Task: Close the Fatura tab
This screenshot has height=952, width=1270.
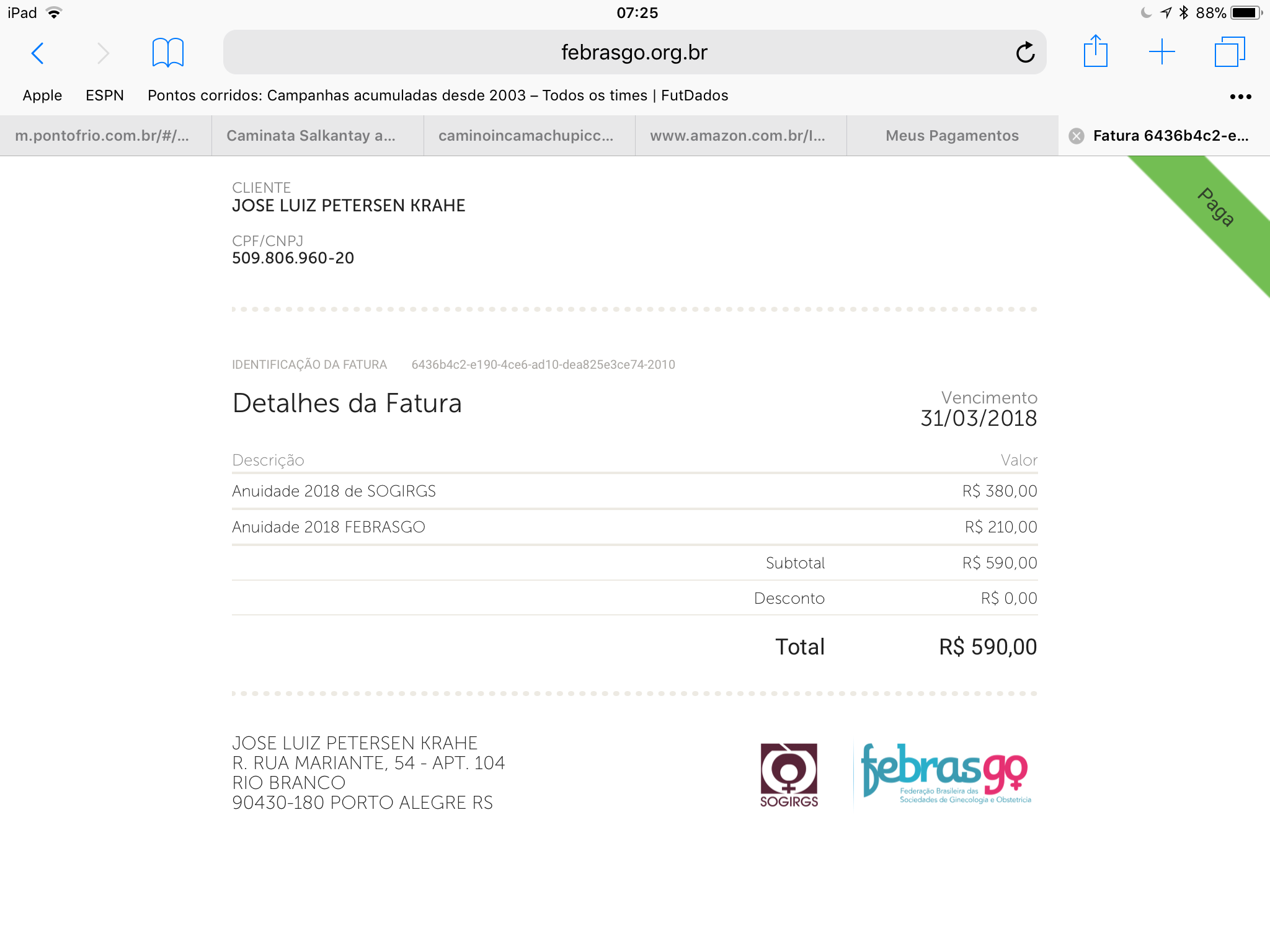Action: [x=1077, y=136]
